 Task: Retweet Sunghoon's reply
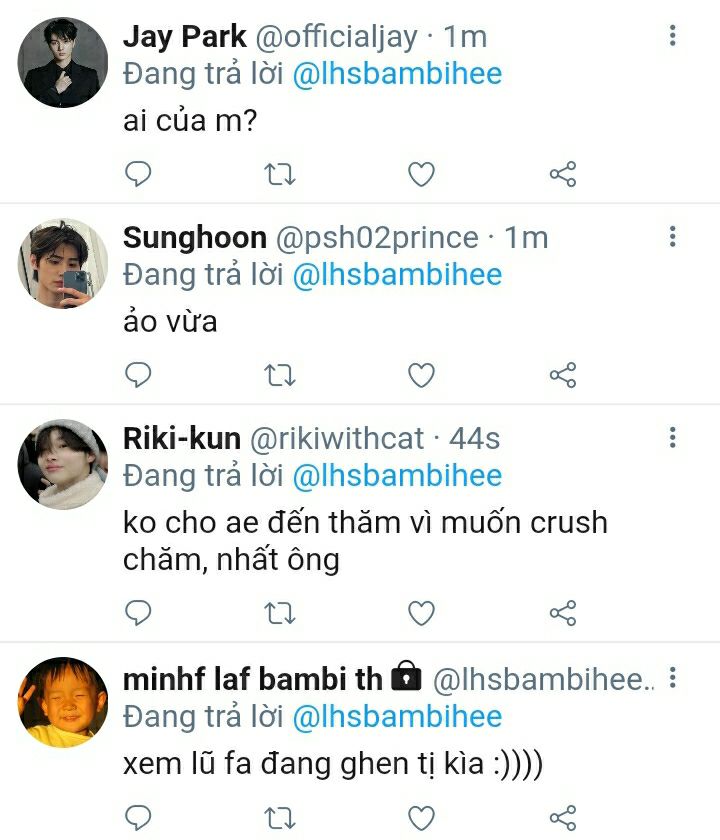279,375
